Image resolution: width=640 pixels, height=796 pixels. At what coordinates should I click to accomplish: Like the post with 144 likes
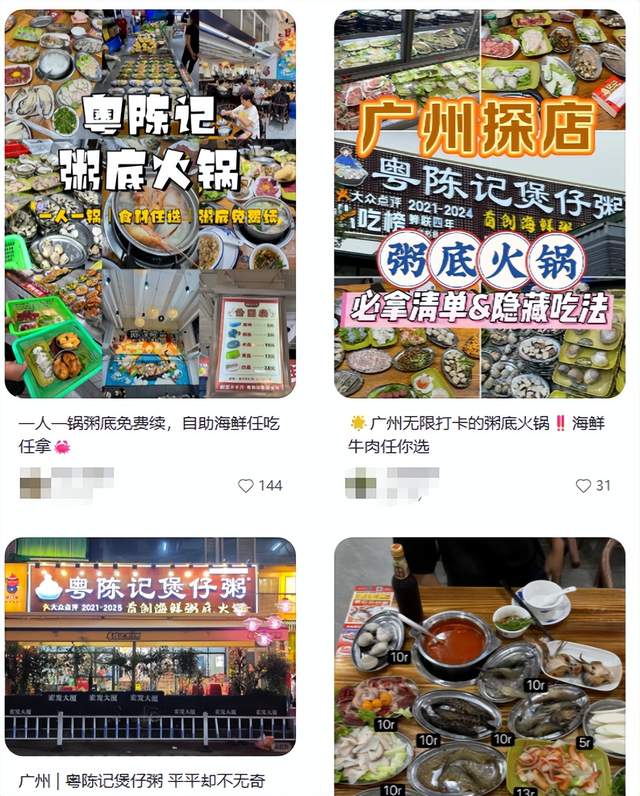coord(246,486)
